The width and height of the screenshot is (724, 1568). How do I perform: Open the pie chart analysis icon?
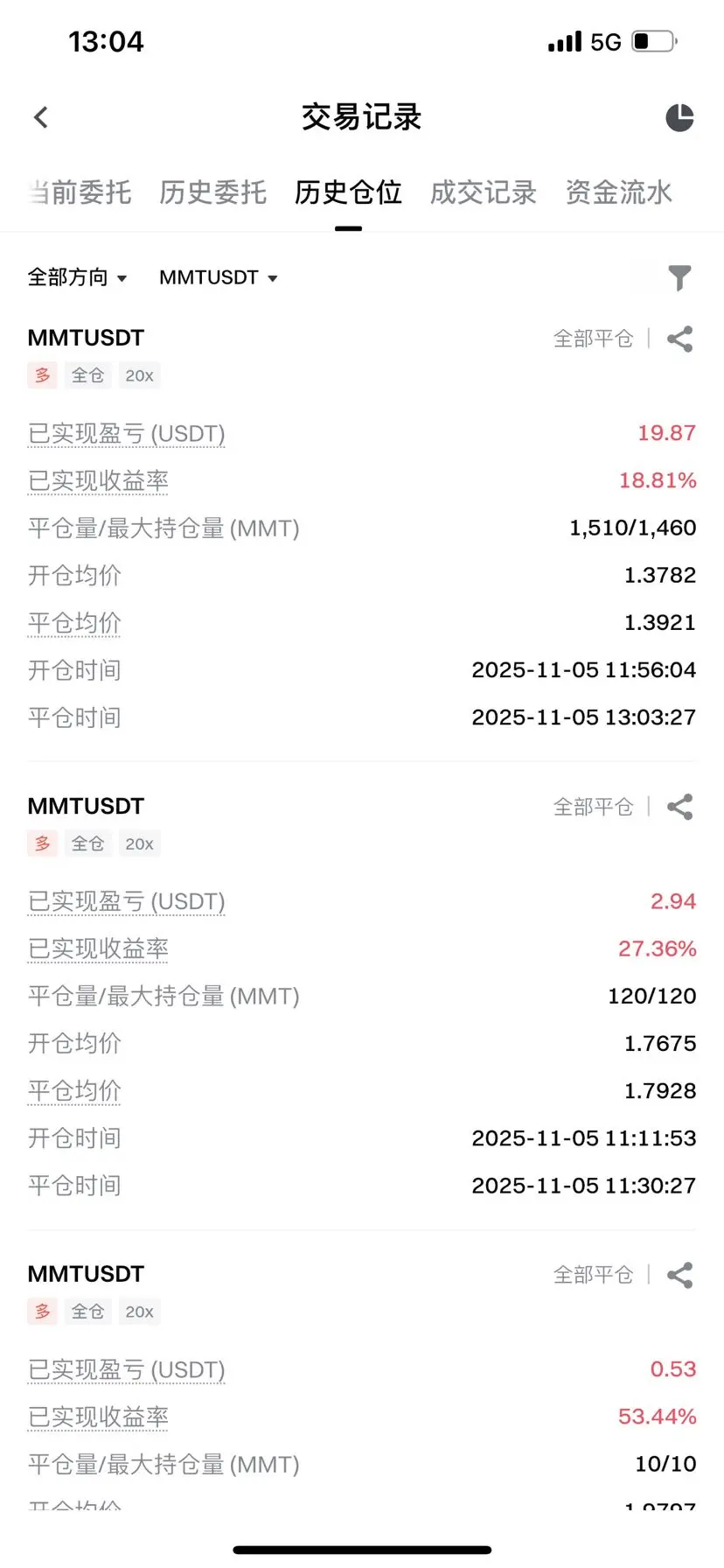(x=679, y=117)
